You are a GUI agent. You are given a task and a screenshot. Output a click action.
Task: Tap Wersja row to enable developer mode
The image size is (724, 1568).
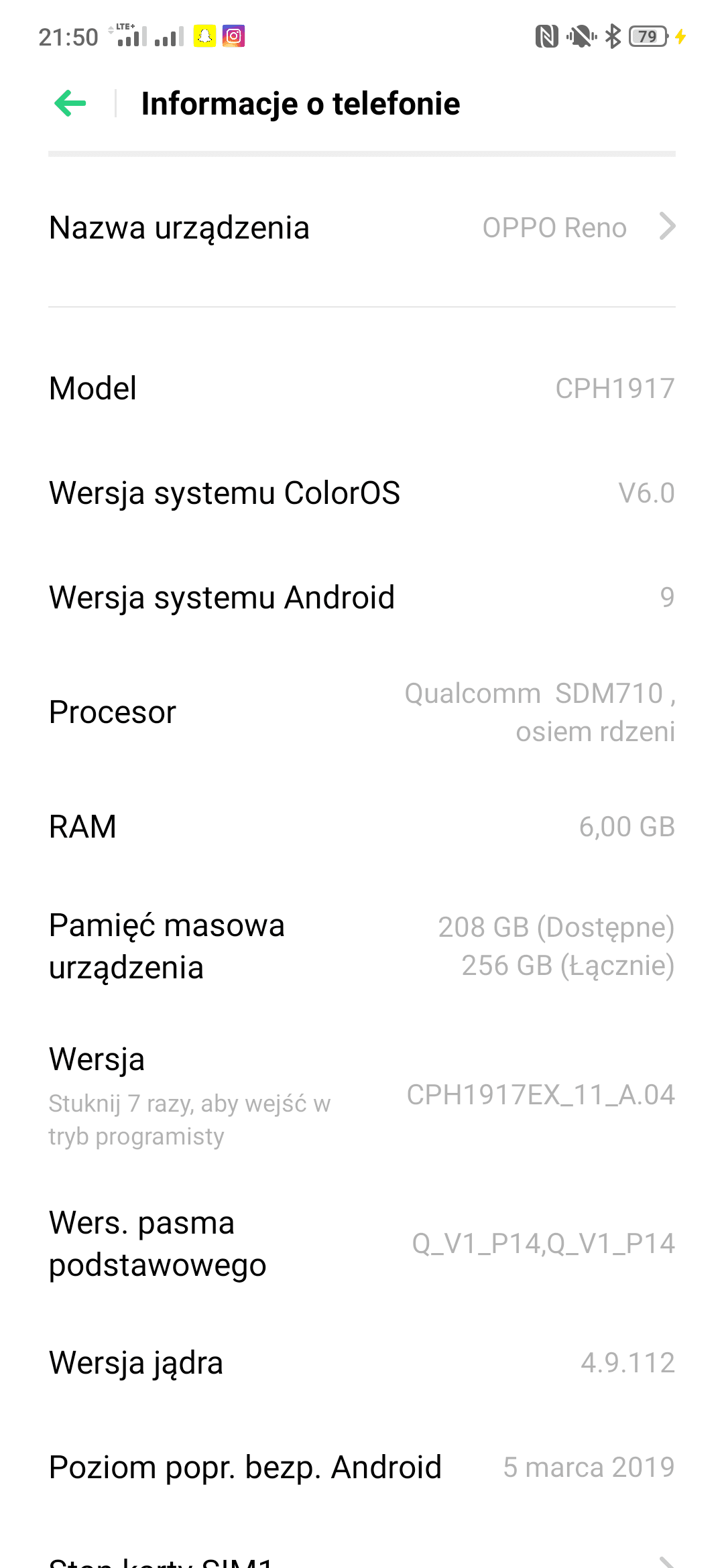362,1095
